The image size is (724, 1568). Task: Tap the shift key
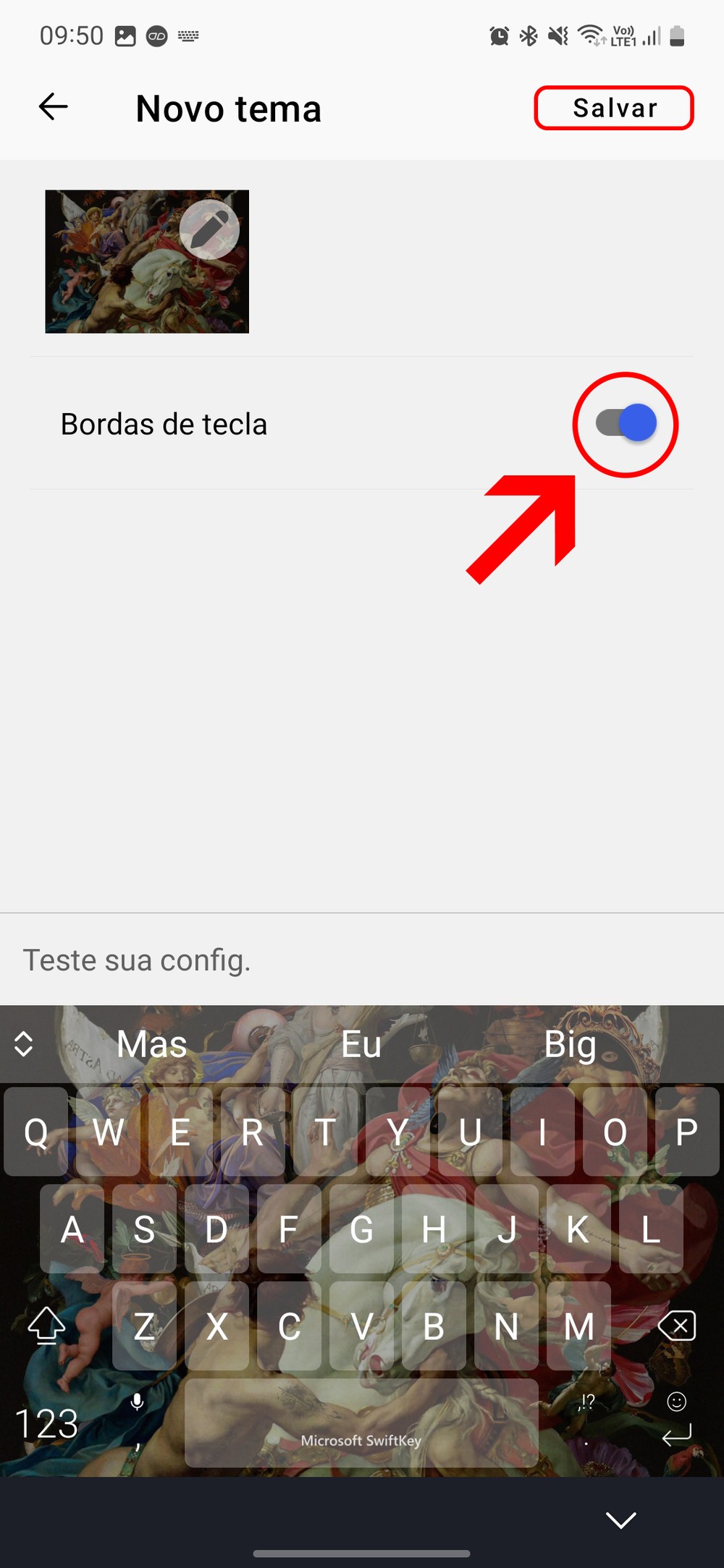click(46, 1326)
